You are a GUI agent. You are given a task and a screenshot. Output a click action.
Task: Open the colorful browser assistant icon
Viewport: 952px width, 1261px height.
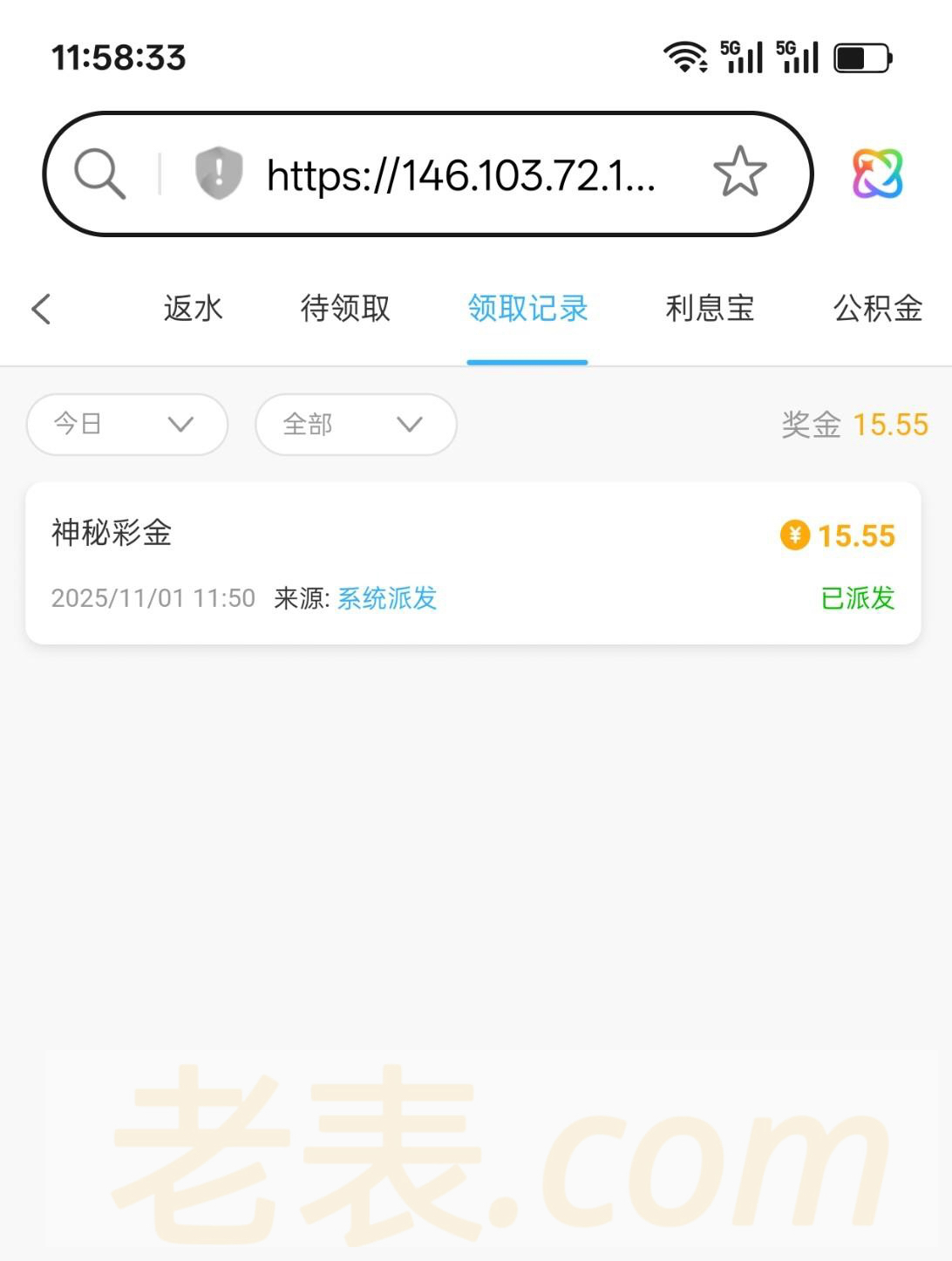[x=877, y=174]
